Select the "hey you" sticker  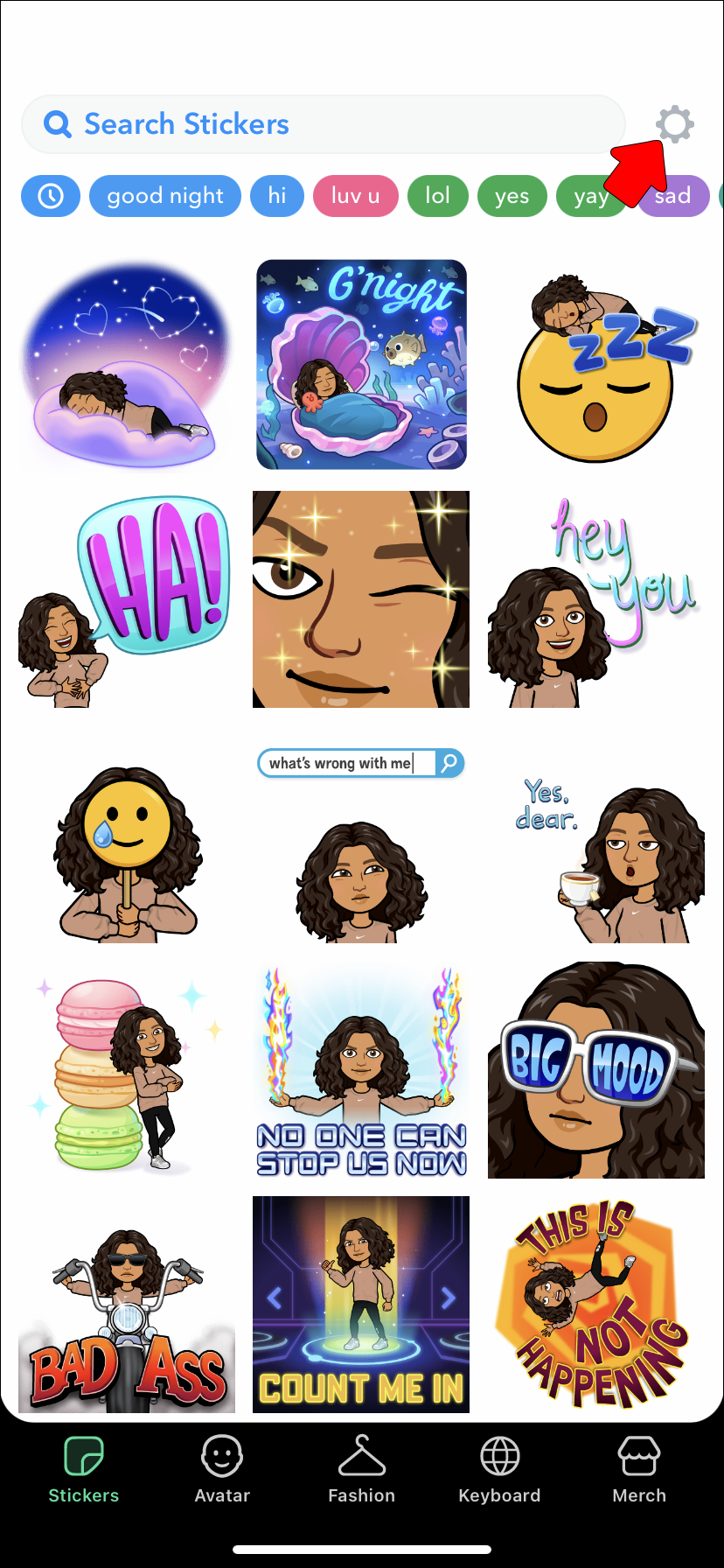coord(596,598)
